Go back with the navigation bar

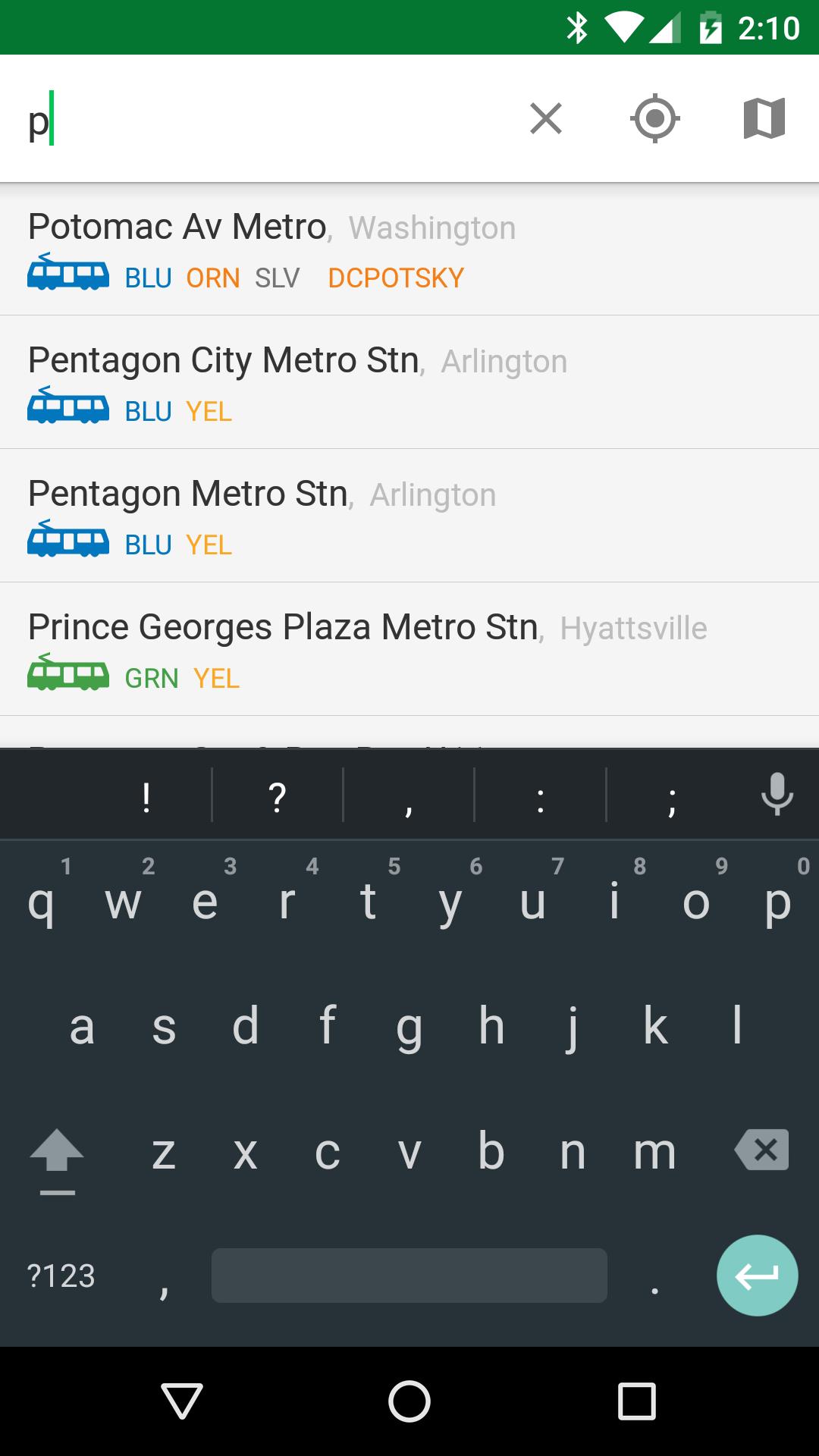[x=182, y=1401]
